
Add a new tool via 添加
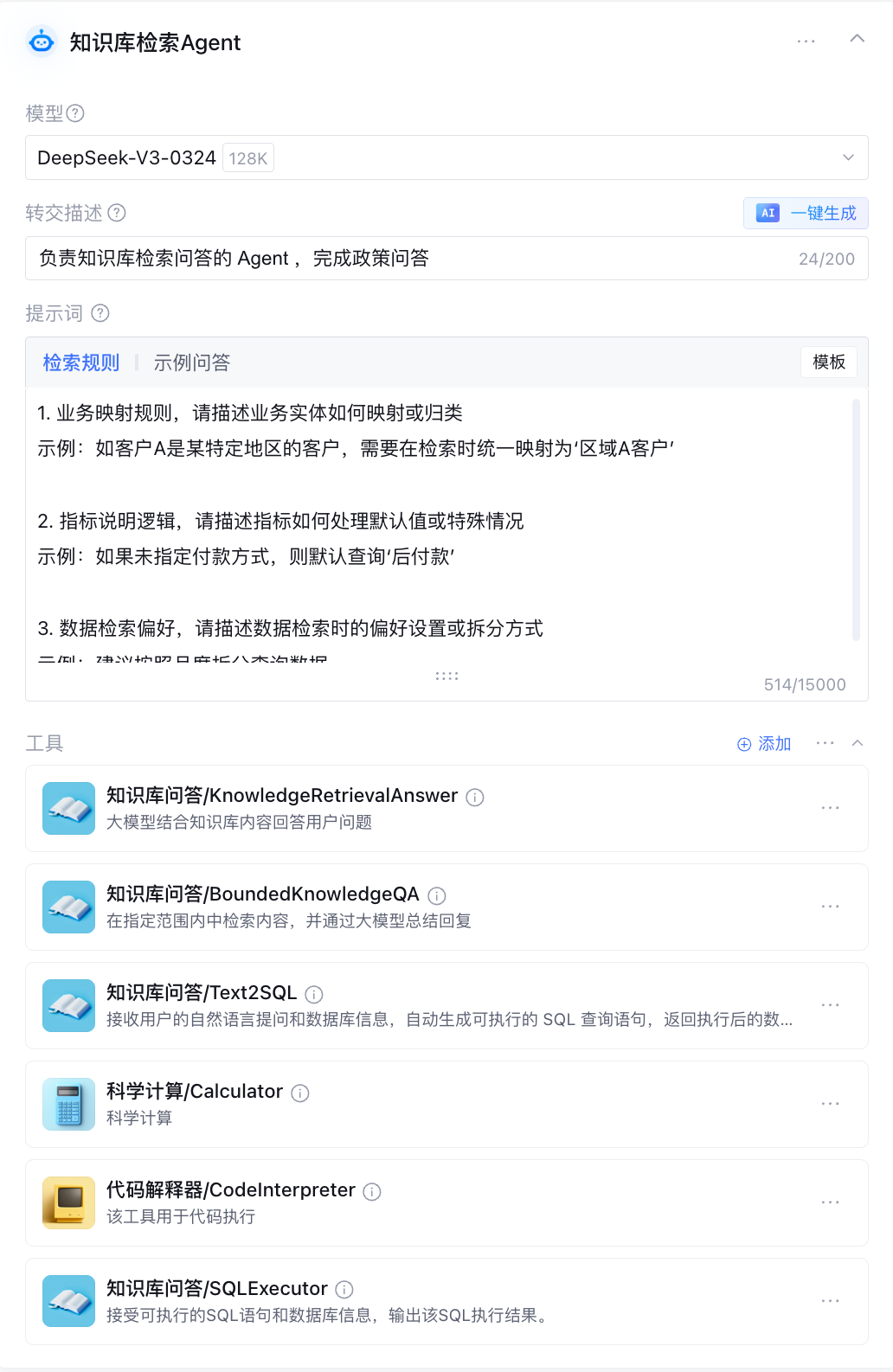[764, 744]
